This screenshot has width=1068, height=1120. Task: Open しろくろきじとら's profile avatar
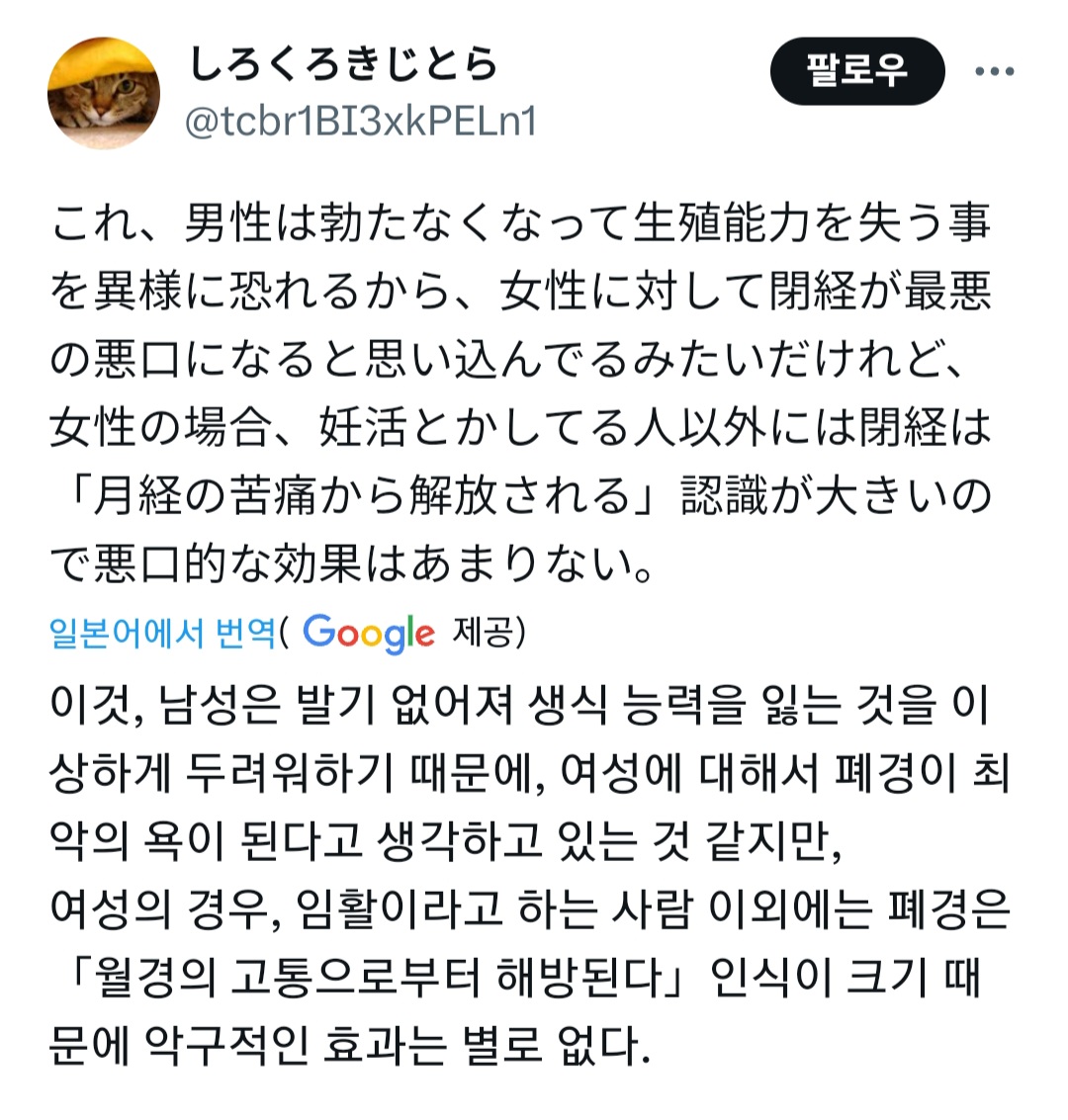[104, 94]
